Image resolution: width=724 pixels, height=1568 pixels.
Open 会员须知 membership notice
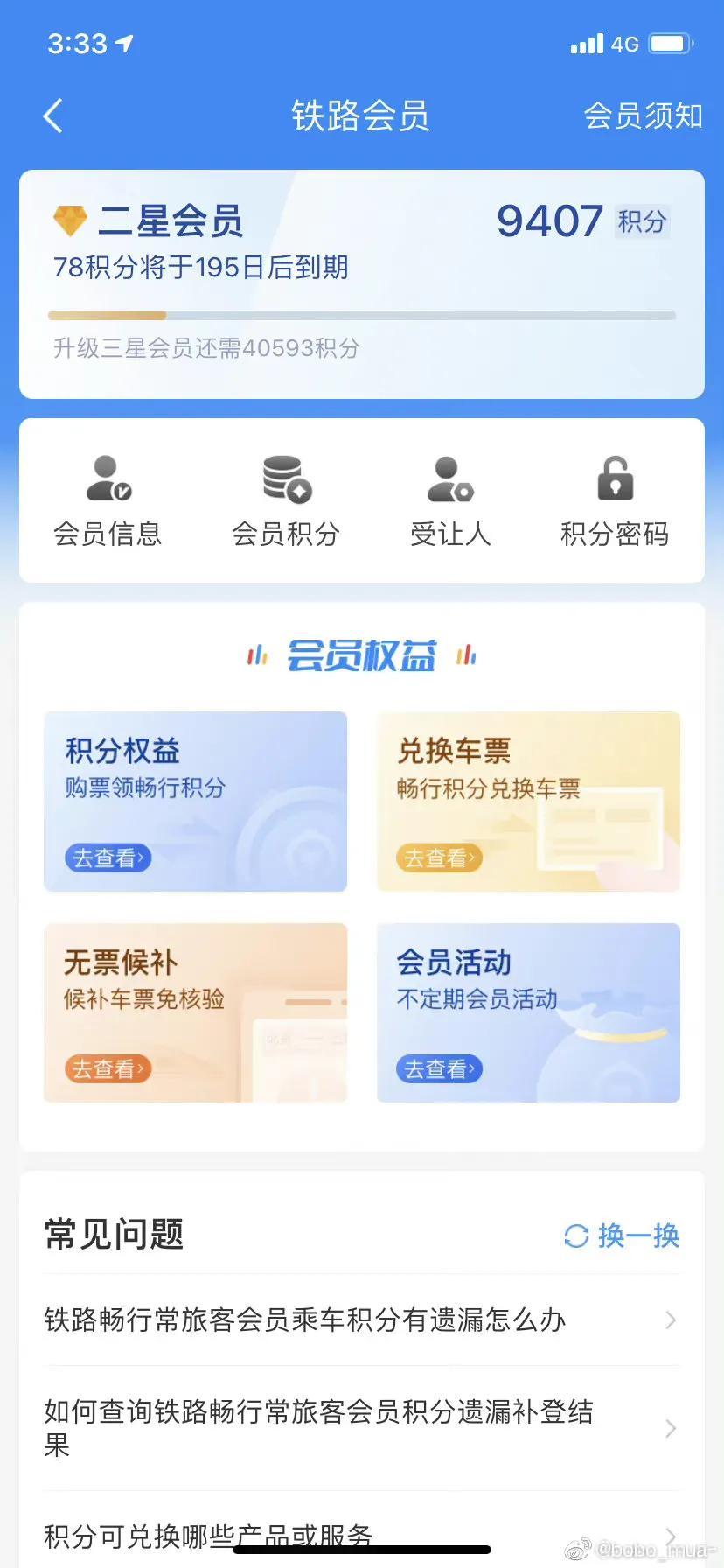(x=643, y=115)
